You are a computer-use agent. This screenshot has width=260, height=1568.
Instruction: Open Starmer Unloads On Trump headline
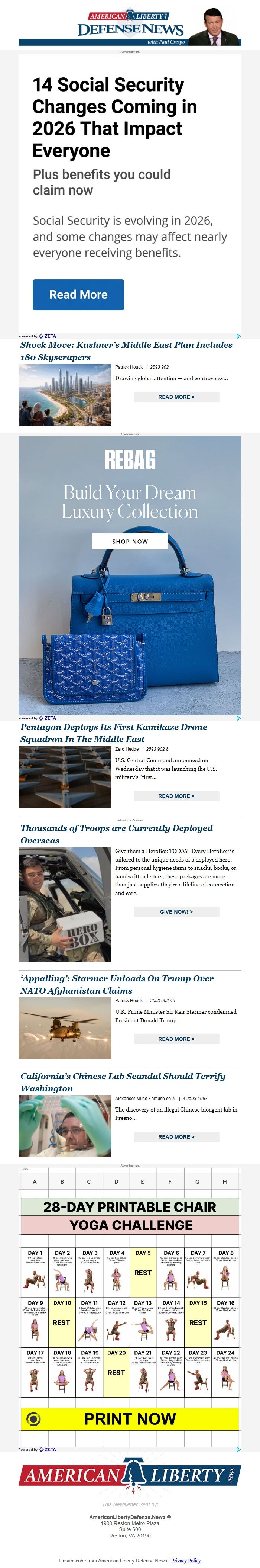coord(117,984)
